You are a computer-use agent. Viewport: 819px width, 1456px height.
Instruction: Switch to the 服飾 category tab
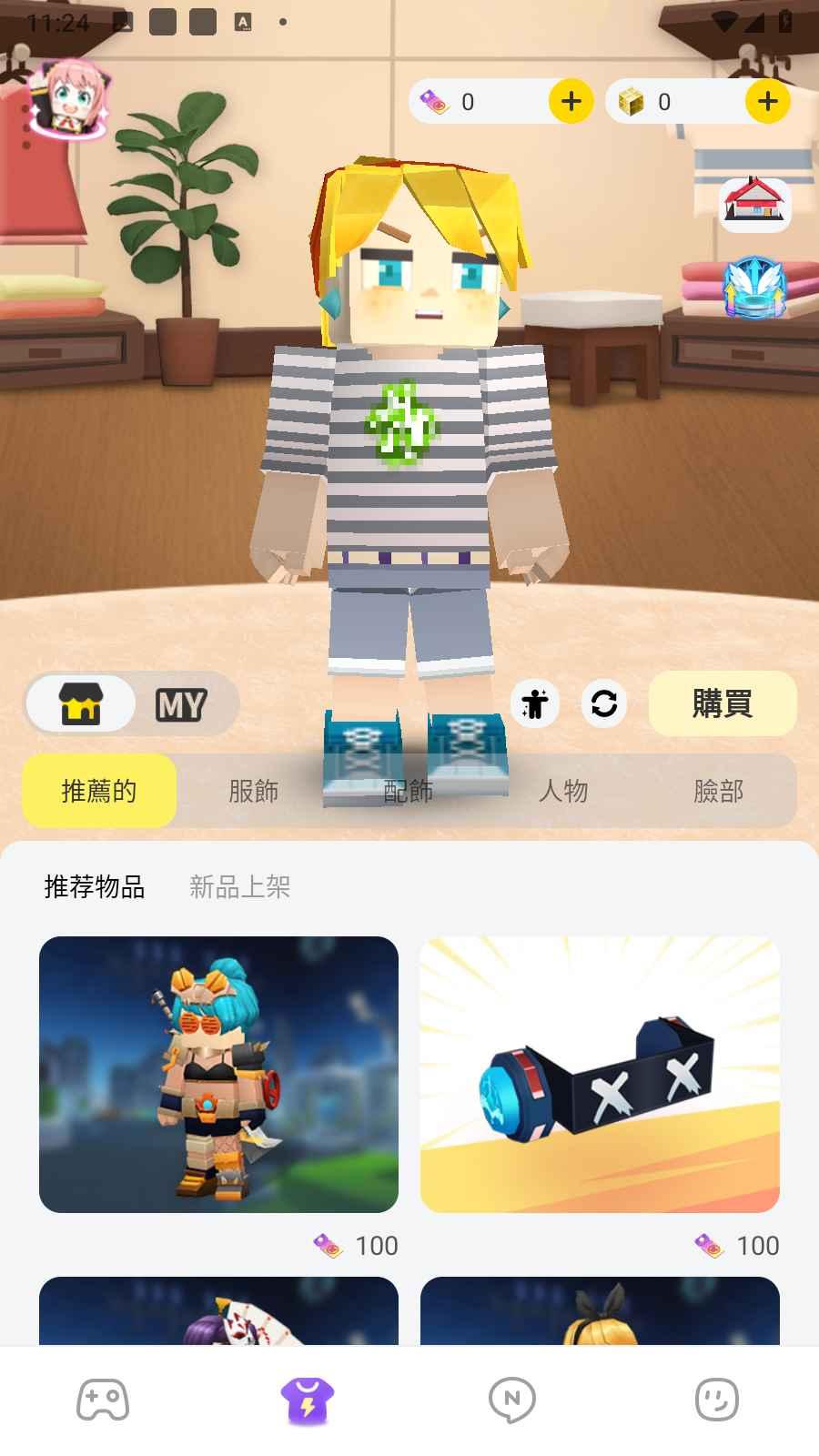tap(254, 791)
